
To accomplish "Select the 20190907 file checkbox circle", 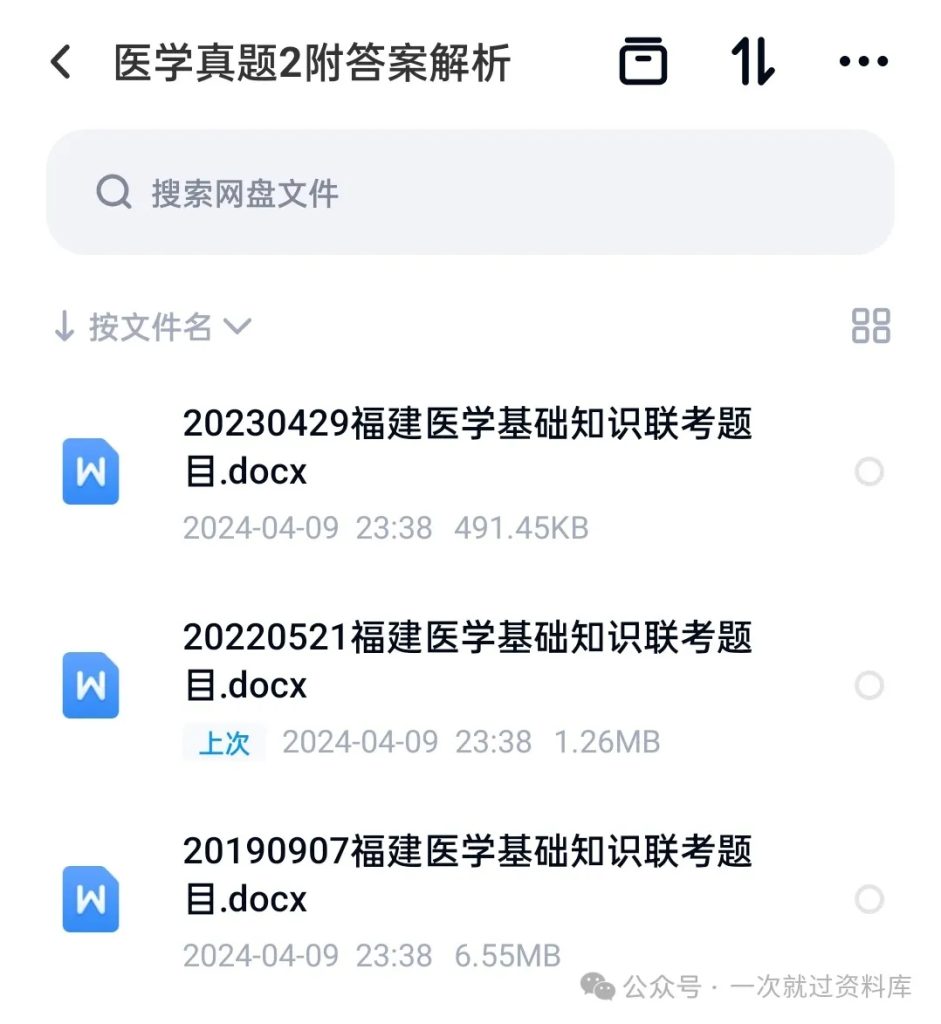I will coord(869,900).
